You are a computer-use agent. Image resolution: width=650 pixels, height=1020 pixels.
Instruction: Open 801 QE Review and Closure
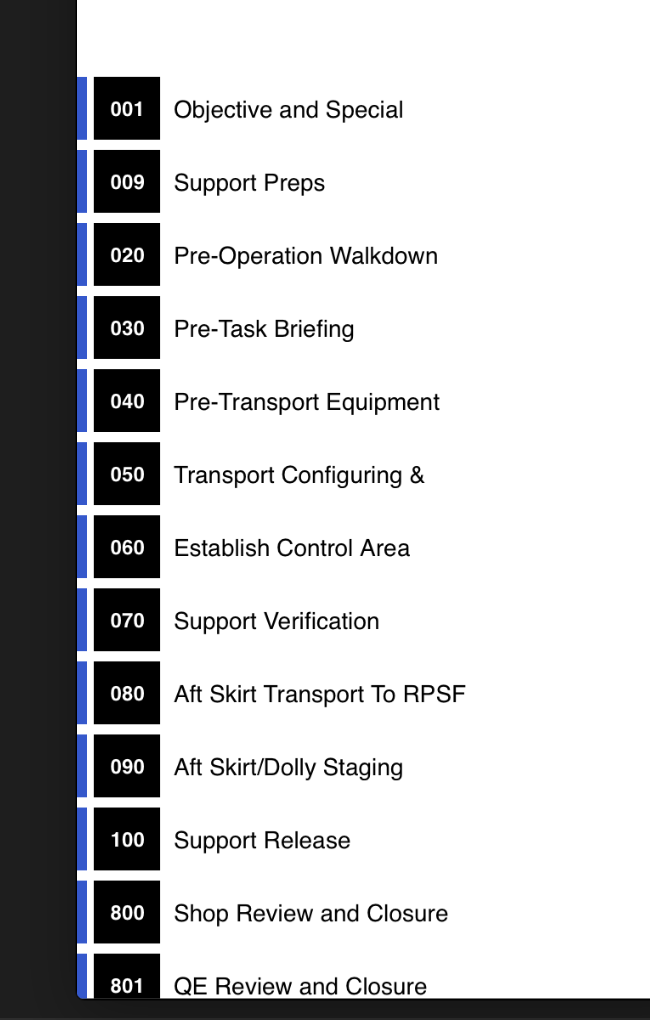(x=300, y=985)
